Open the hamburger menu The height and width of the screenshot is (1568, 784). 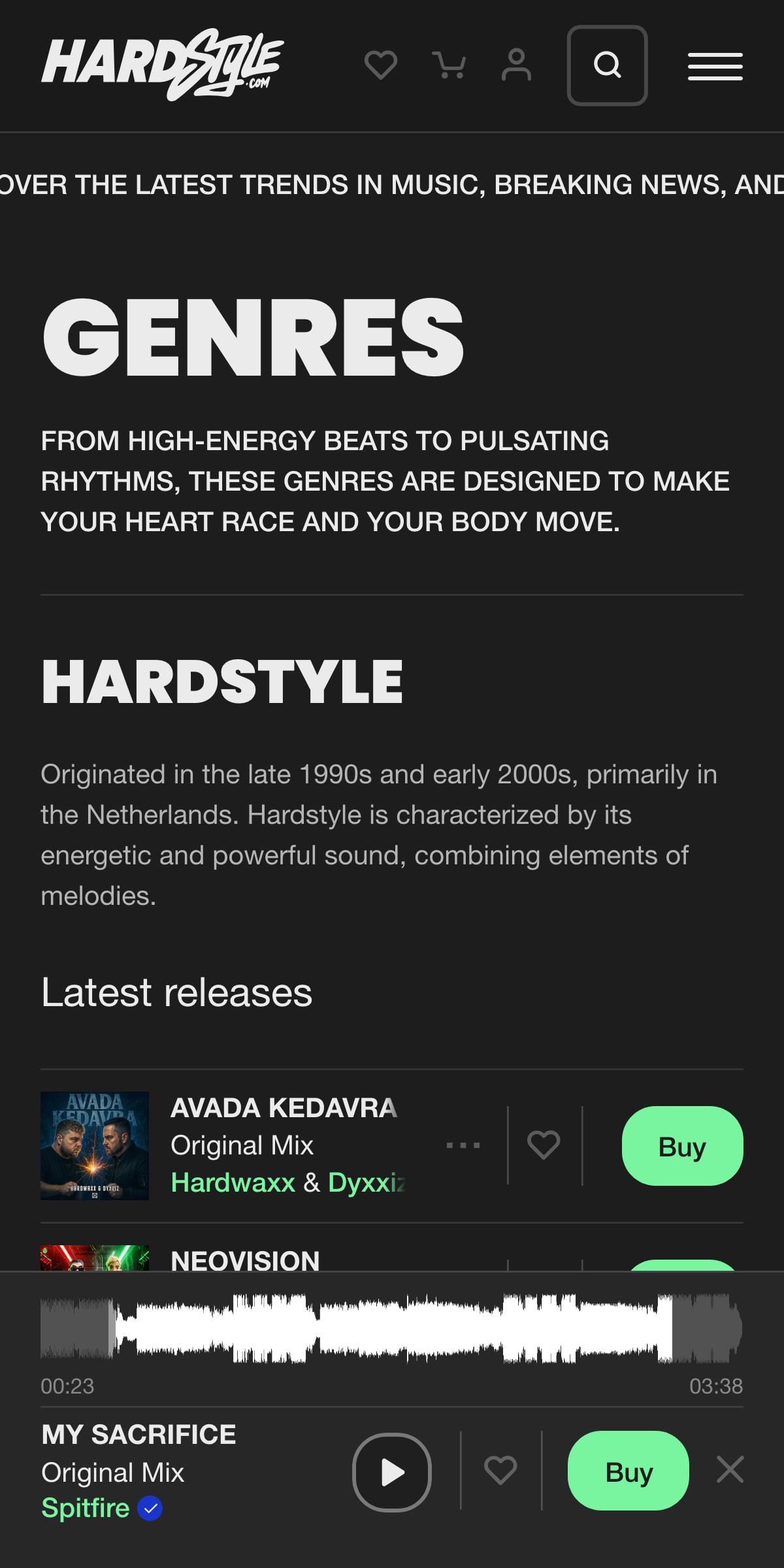[715, 67]
